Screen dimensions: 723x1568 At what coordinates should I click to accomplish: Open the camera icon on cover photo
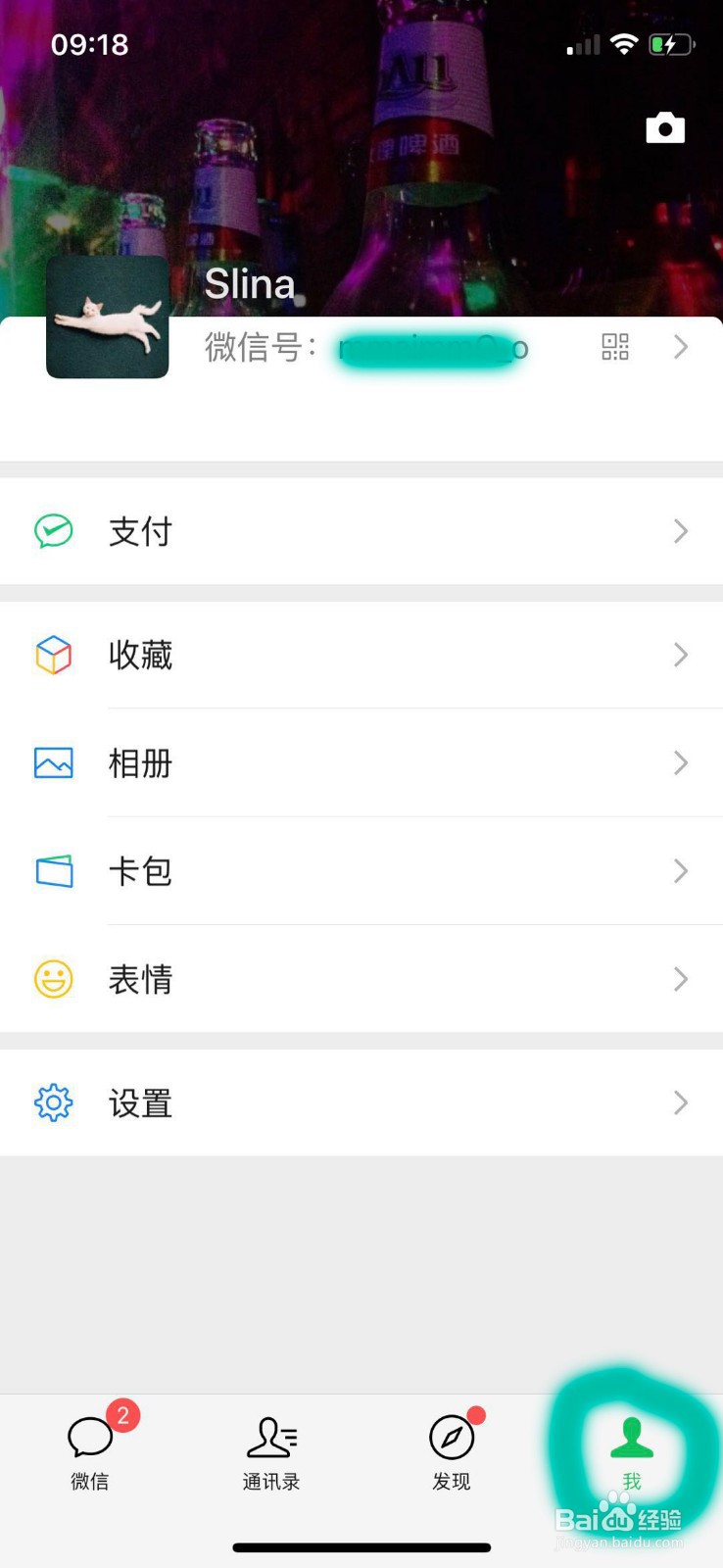coord(665,126)
